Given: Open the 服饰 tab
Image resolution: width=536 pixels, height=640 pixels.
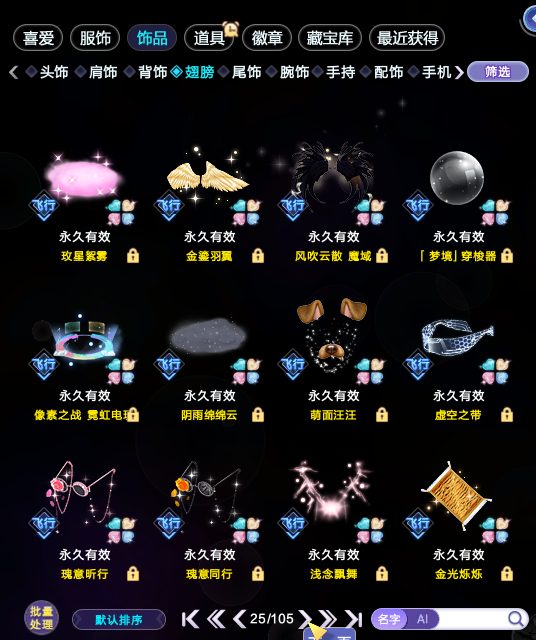Looking at the screenshot, I should tap(95, 38).
